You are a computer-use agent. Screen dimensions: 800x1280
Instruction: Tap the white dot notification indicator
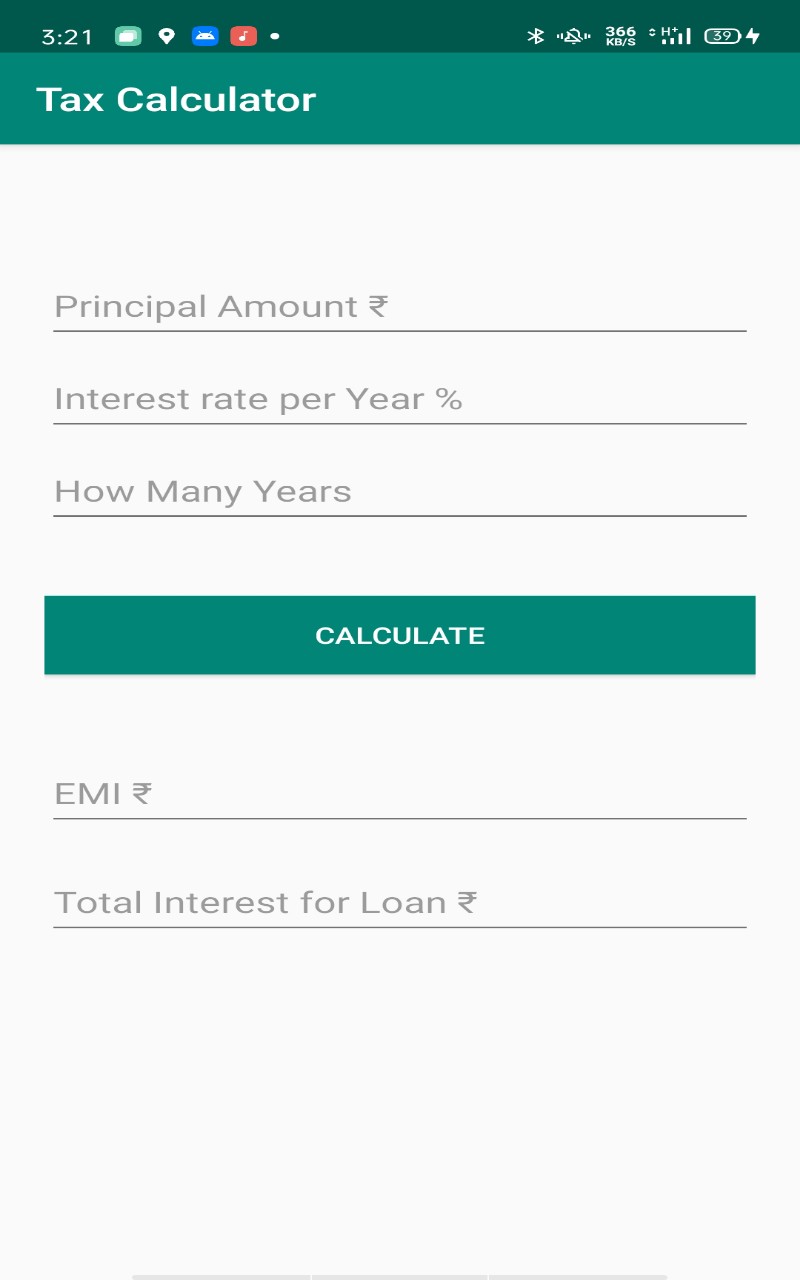point(277,35)
